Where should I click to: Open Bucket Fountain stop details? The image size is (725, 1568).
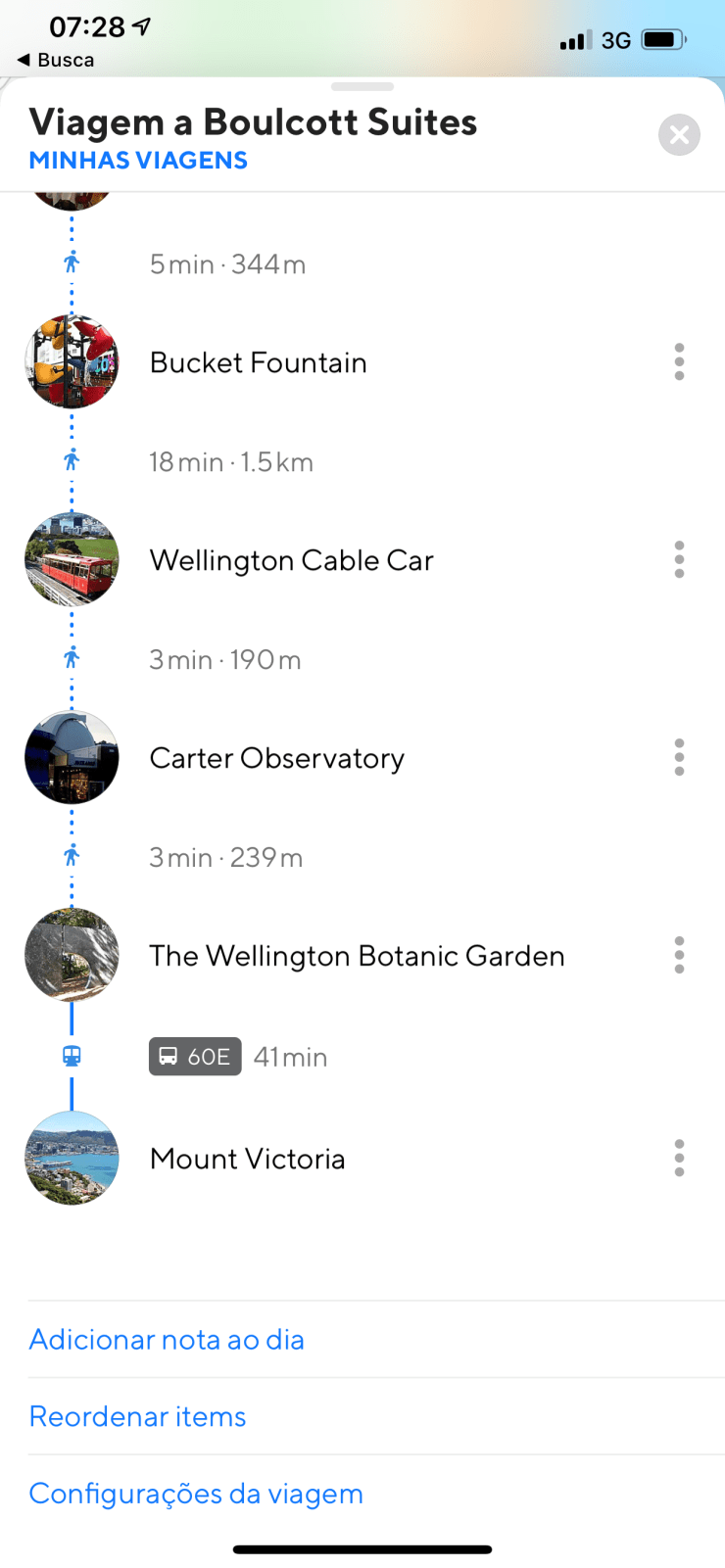pos(259,363)
